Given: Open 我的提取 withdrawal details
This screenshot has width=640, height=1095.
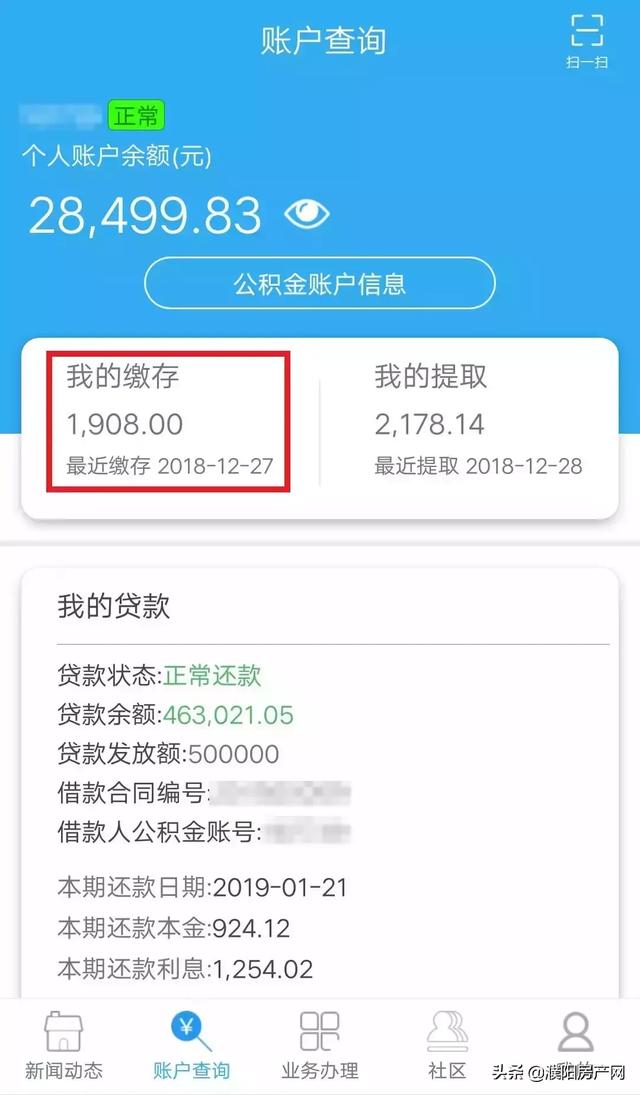Looking at the screenshot, I should click(477, 421).
